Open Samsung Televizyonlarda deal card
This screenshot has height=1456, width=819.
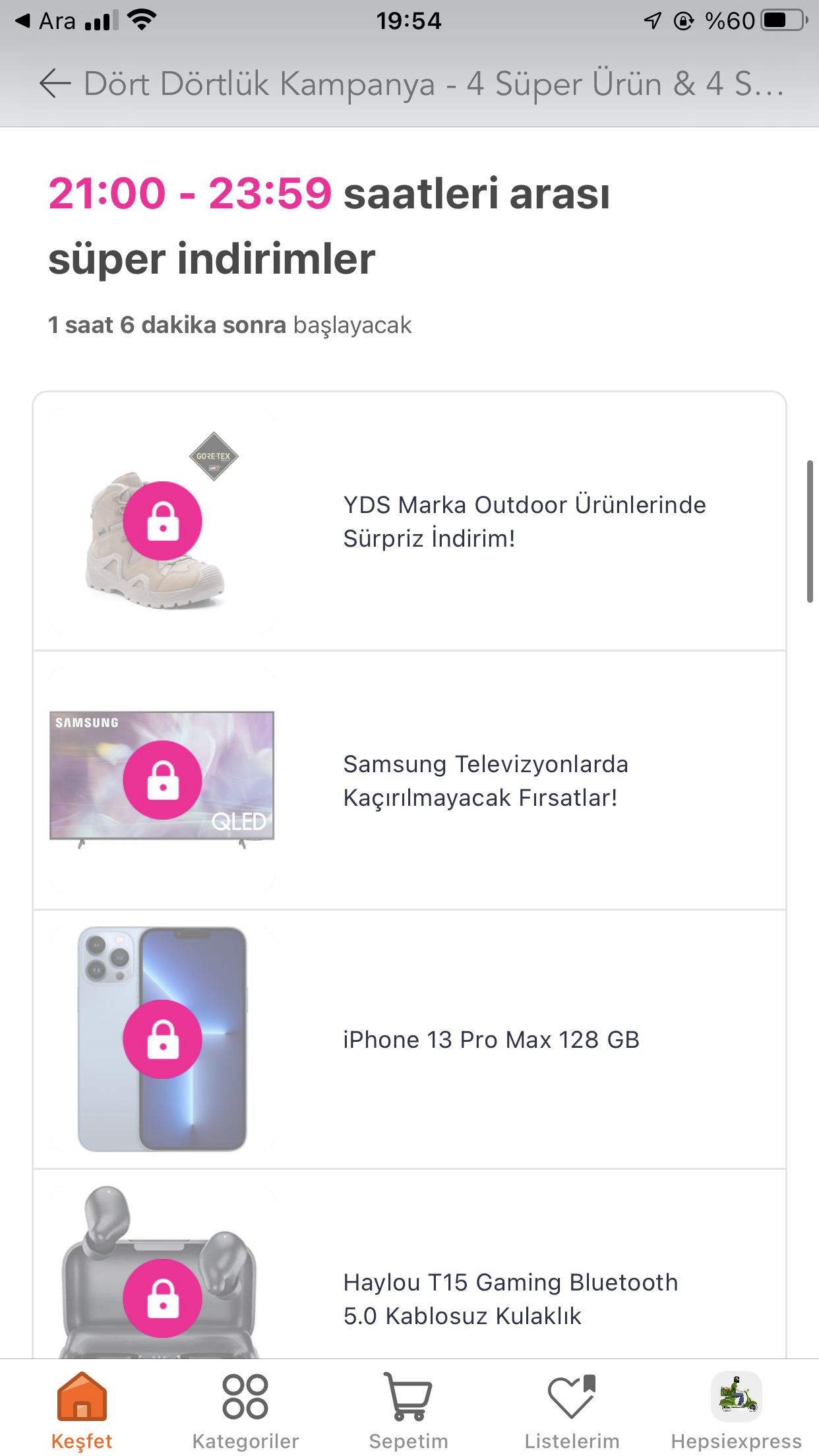point(409,780)
